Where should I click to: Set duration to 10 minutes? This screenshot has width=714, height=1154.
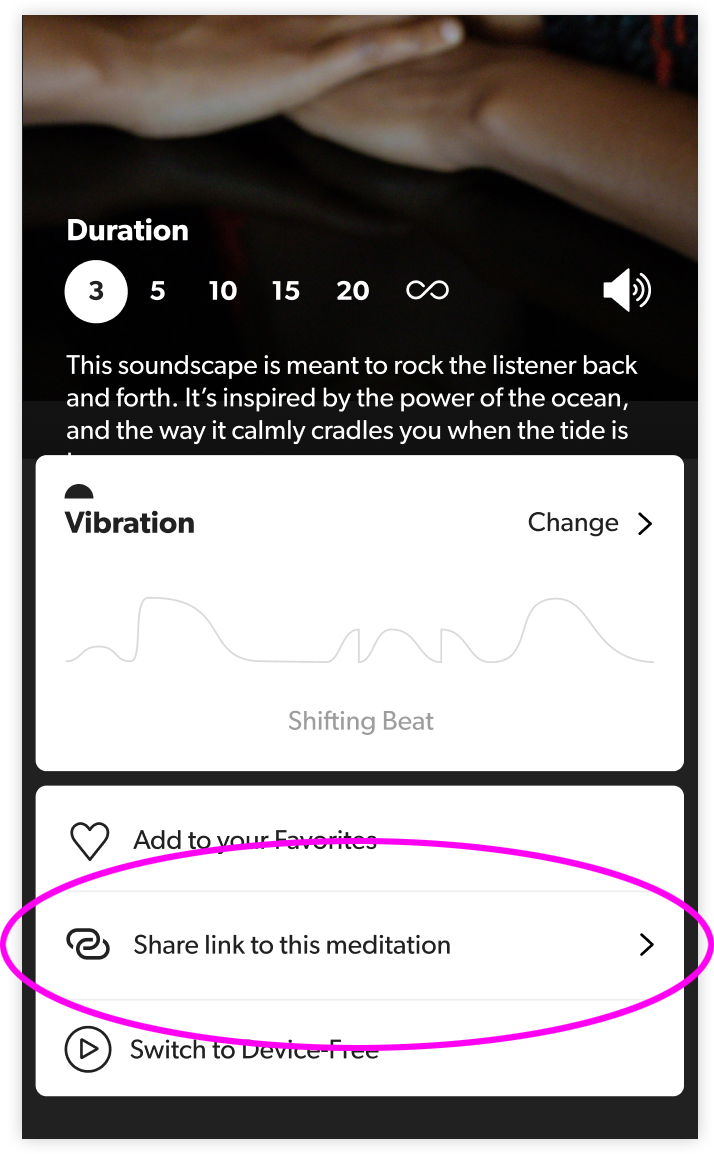click(222, 291)
